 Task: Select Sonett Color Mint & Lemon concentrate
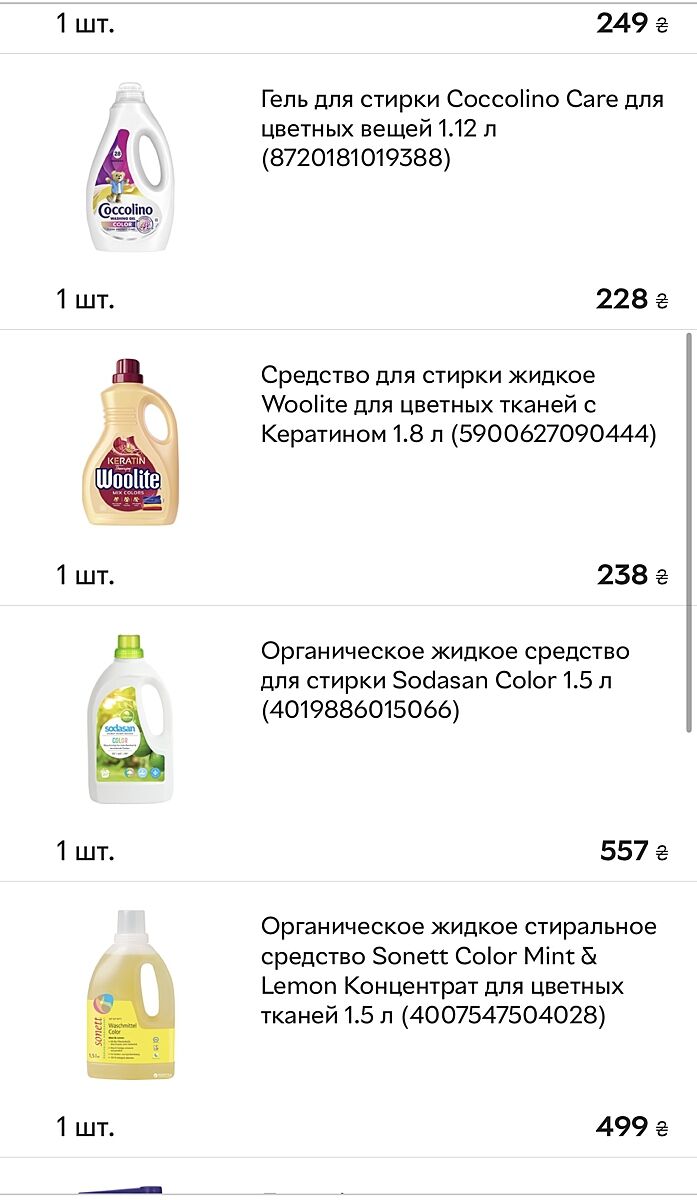458,971
